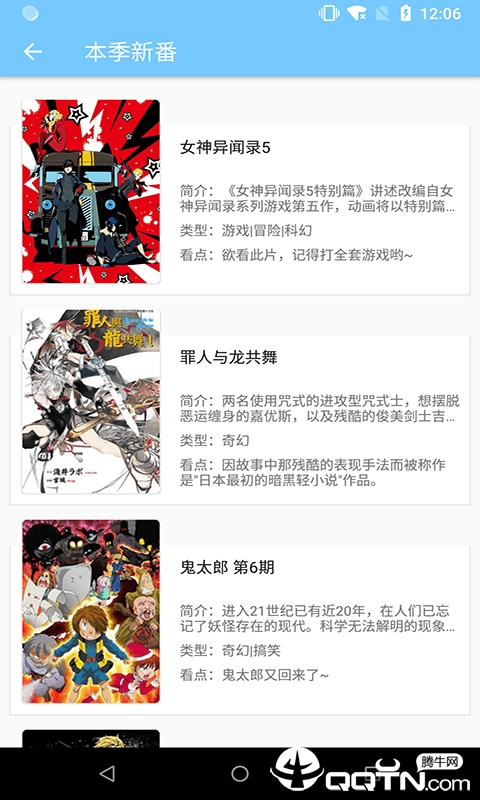Open the 鬼太郎 第6期 anime card
The height and width of the screenshot is (800, 480).
pos(240,617)
